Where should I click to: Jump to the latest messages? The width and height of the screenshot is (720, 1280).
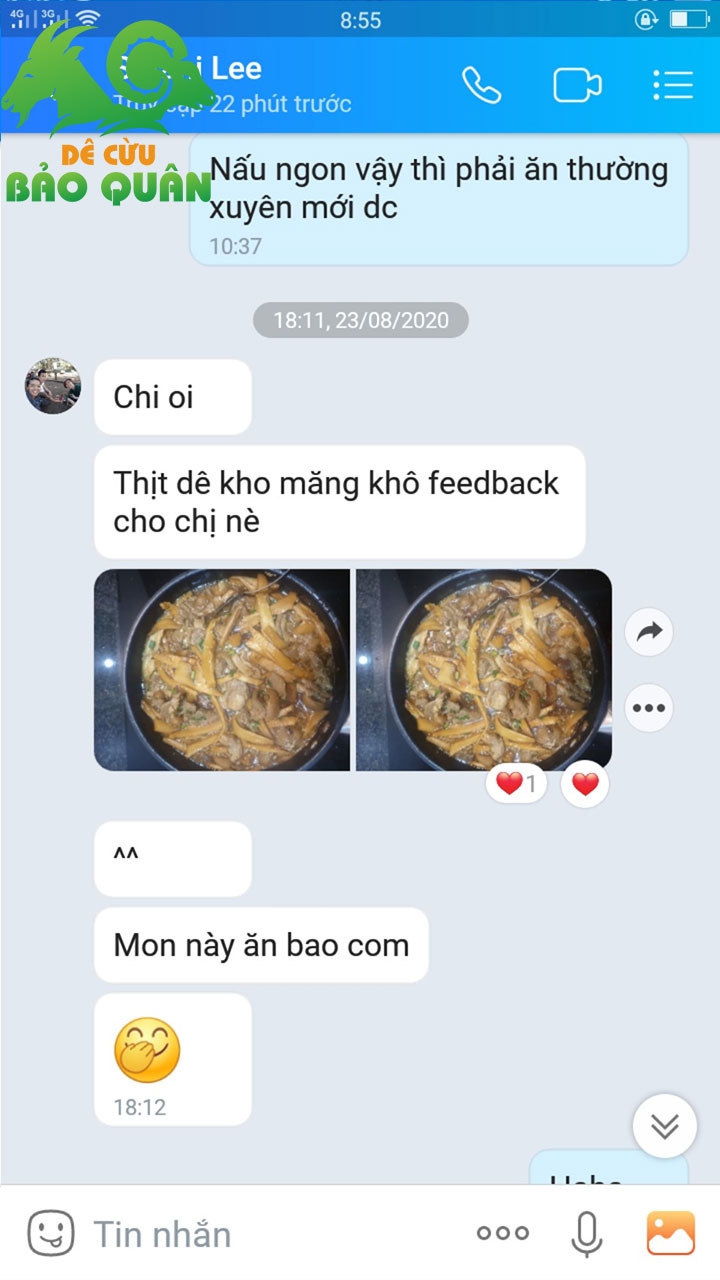point(665,1126)
